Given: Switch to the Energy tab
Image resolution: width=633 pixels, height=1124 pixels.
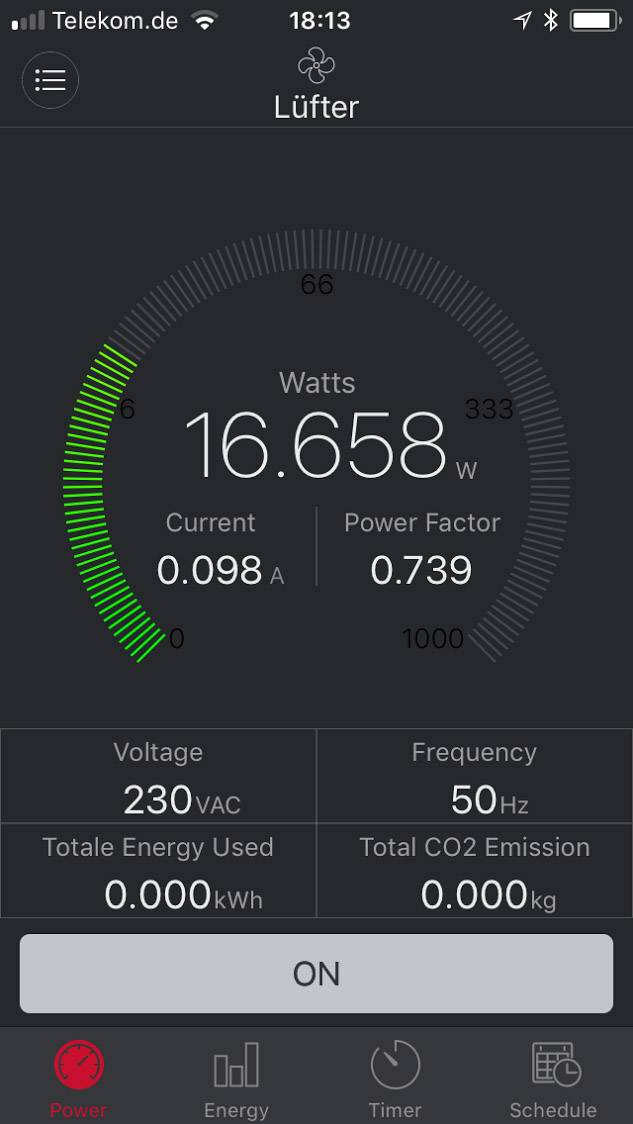Looking at the screenshot, I should pos(236,1077).
